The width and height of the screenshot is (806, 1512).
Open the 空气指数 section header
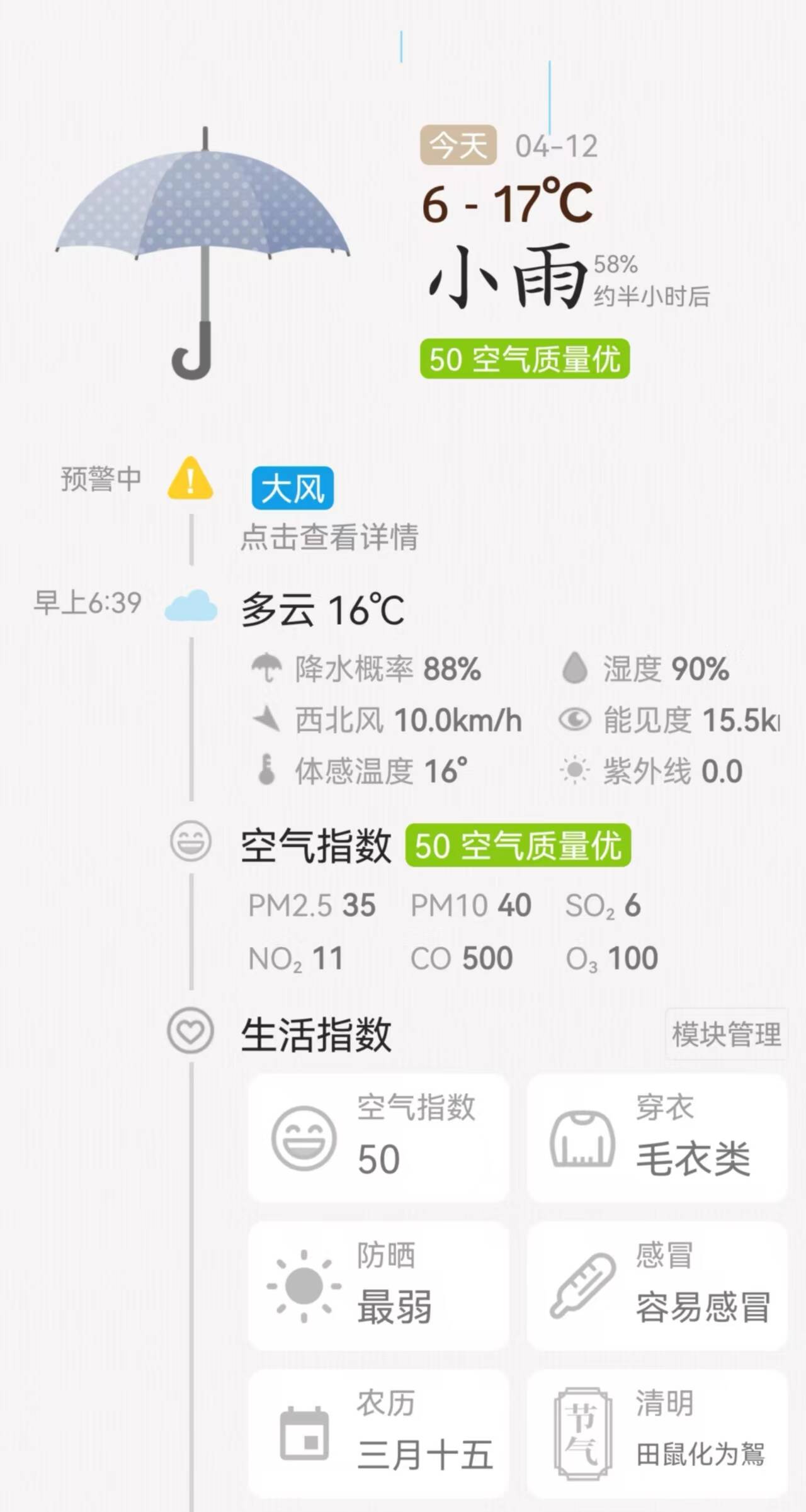pyautogui.click(x=315, y=846)
